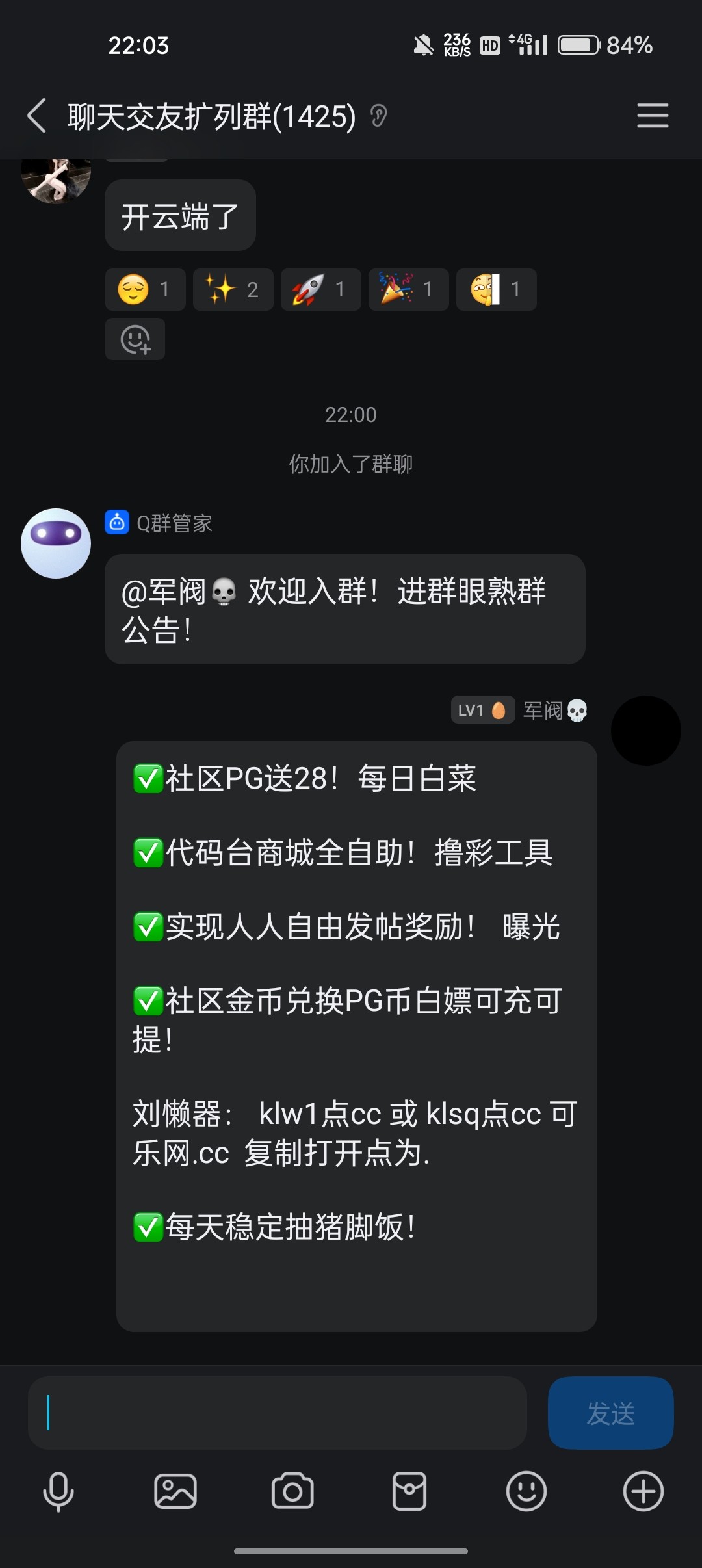Open the plus menu for more options
The width and height of the screenshot is (702, 1568).
pos(643,1491)
